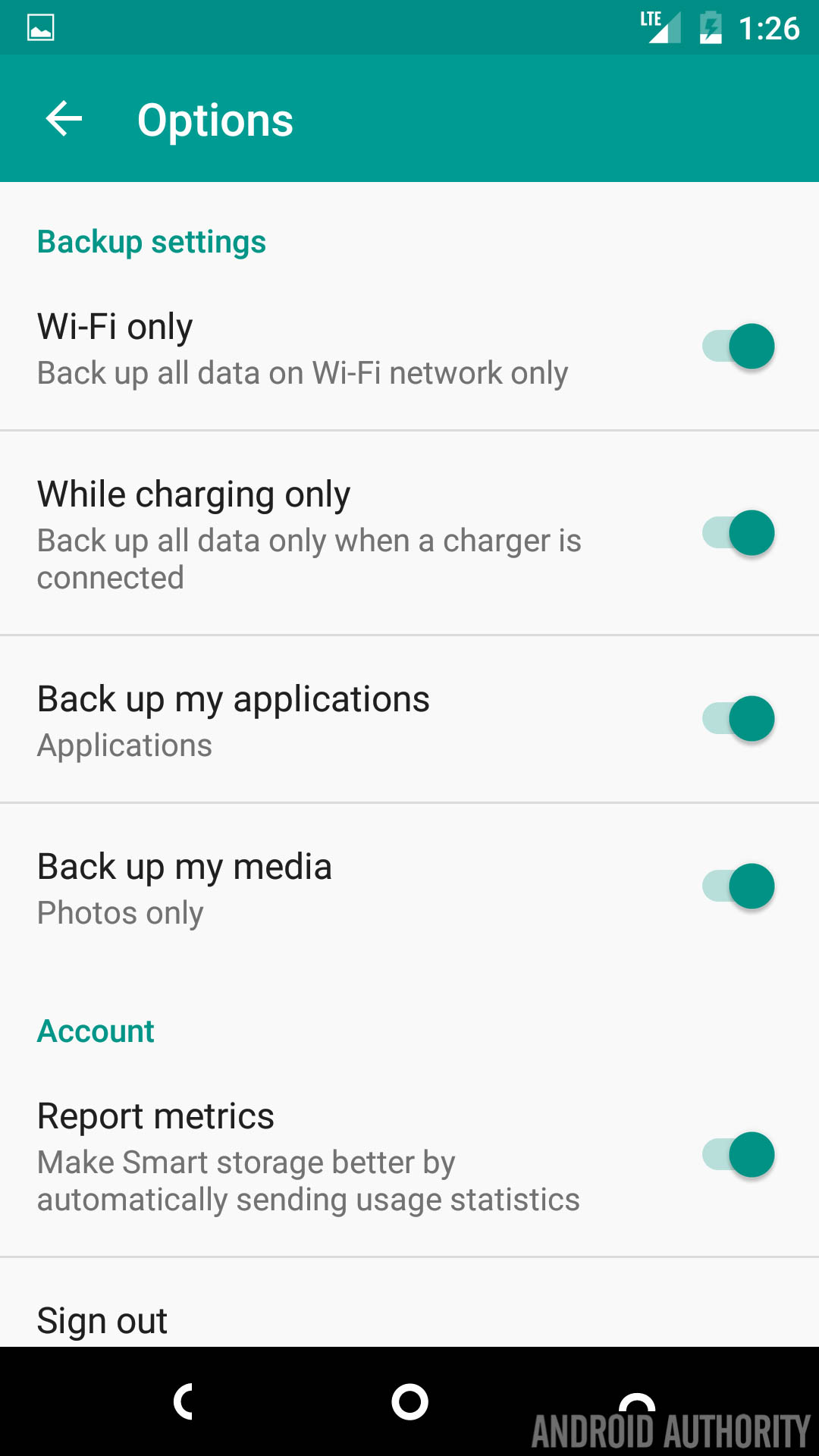Tap the system home button

point(409,1401)
